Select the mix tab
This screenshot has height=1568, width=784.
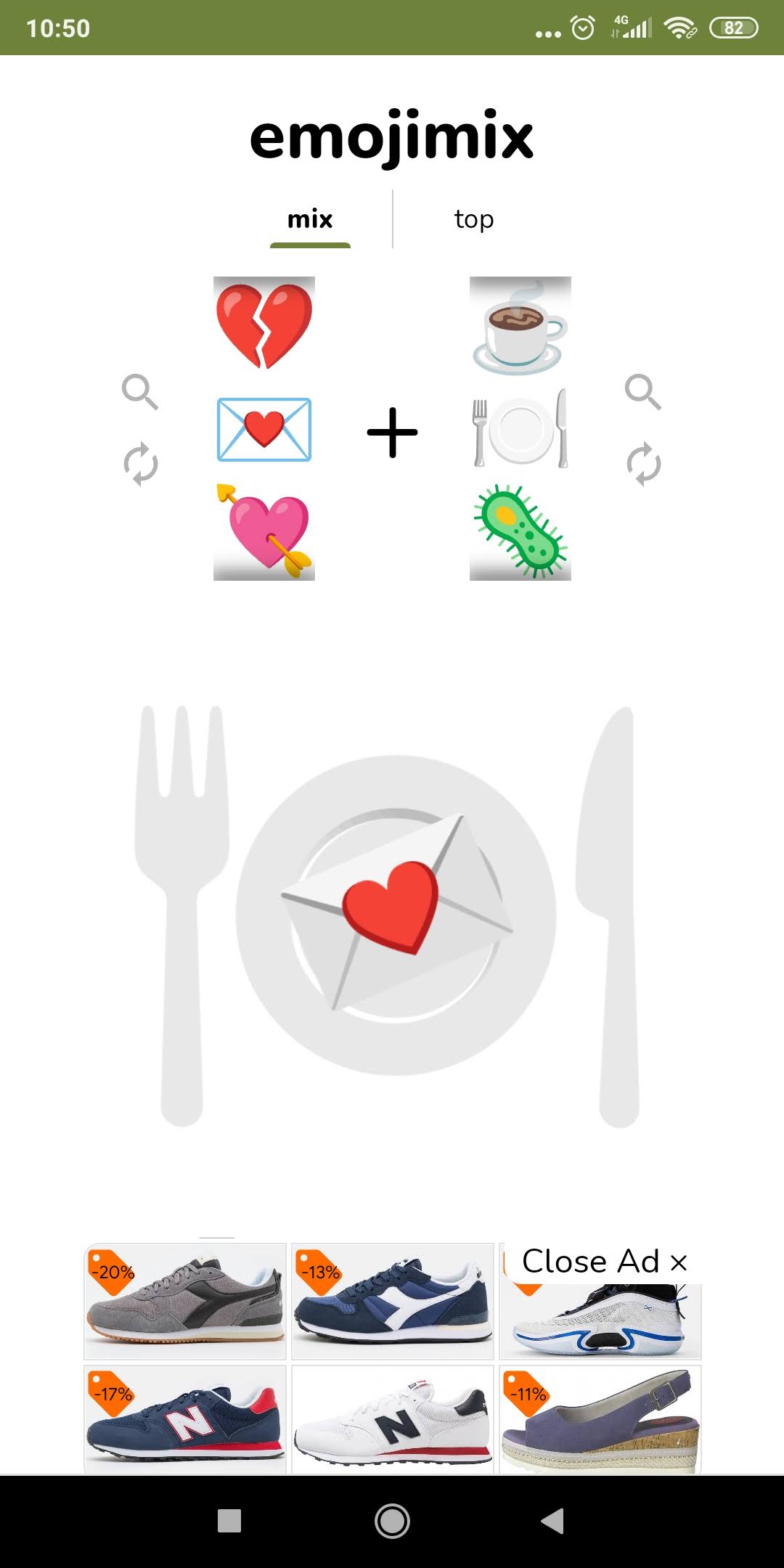[x=310, y=219]
